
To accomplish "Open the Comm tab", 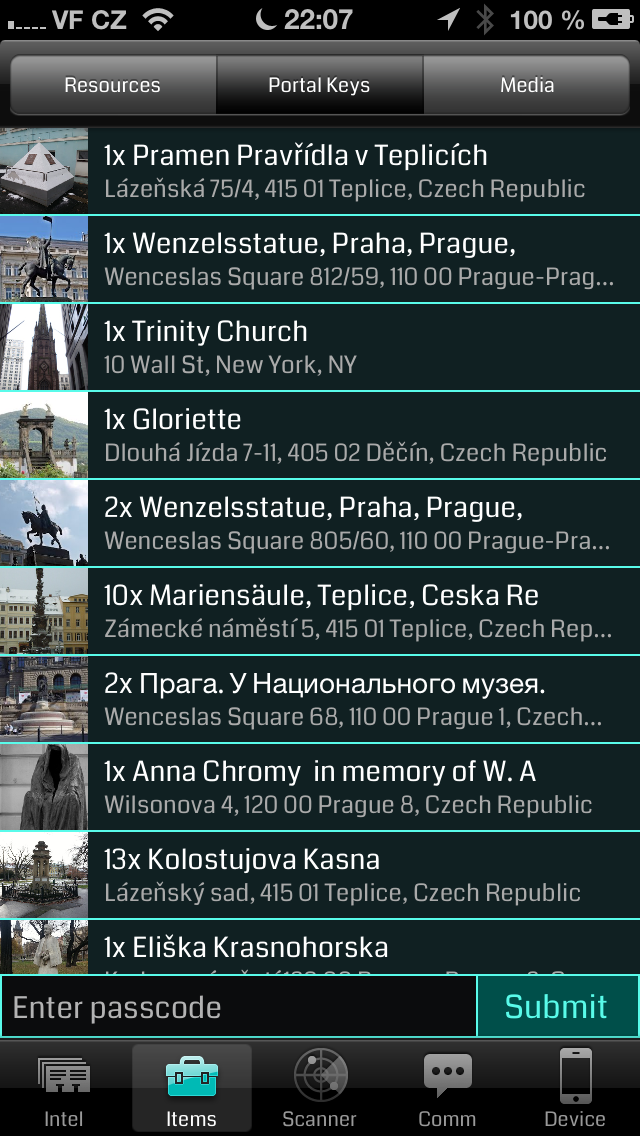I will click(x=447, y=1090).
